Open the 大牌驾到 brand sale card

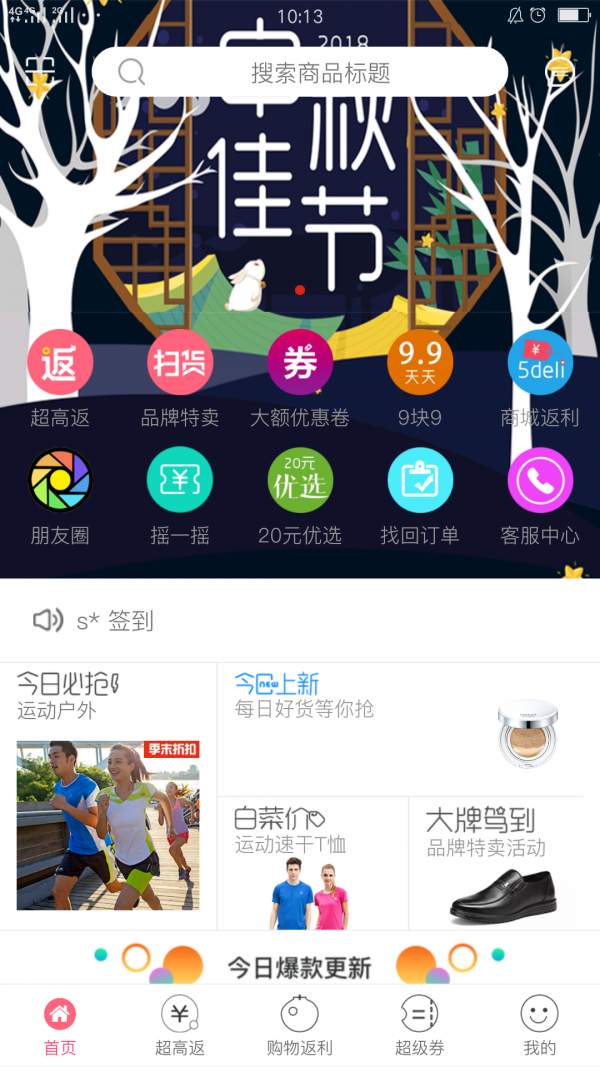(496, 863)
